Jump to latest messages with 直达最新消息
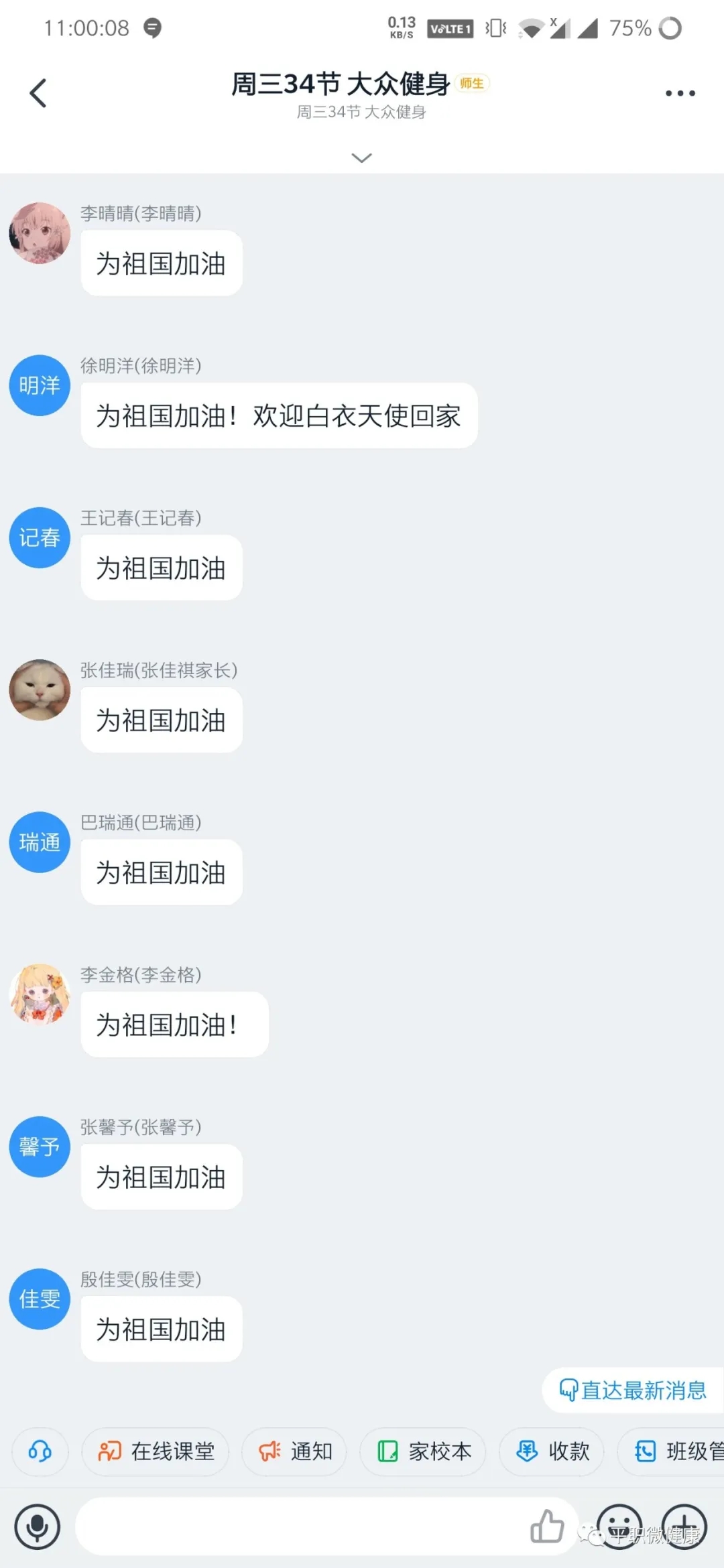724x1568 pixels. [633, 1390]
